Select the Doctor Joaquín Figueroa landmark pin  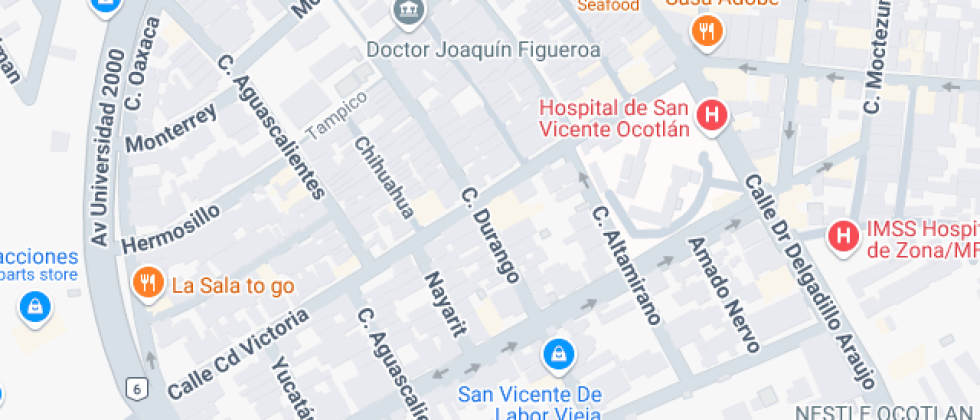pos(410,13)
